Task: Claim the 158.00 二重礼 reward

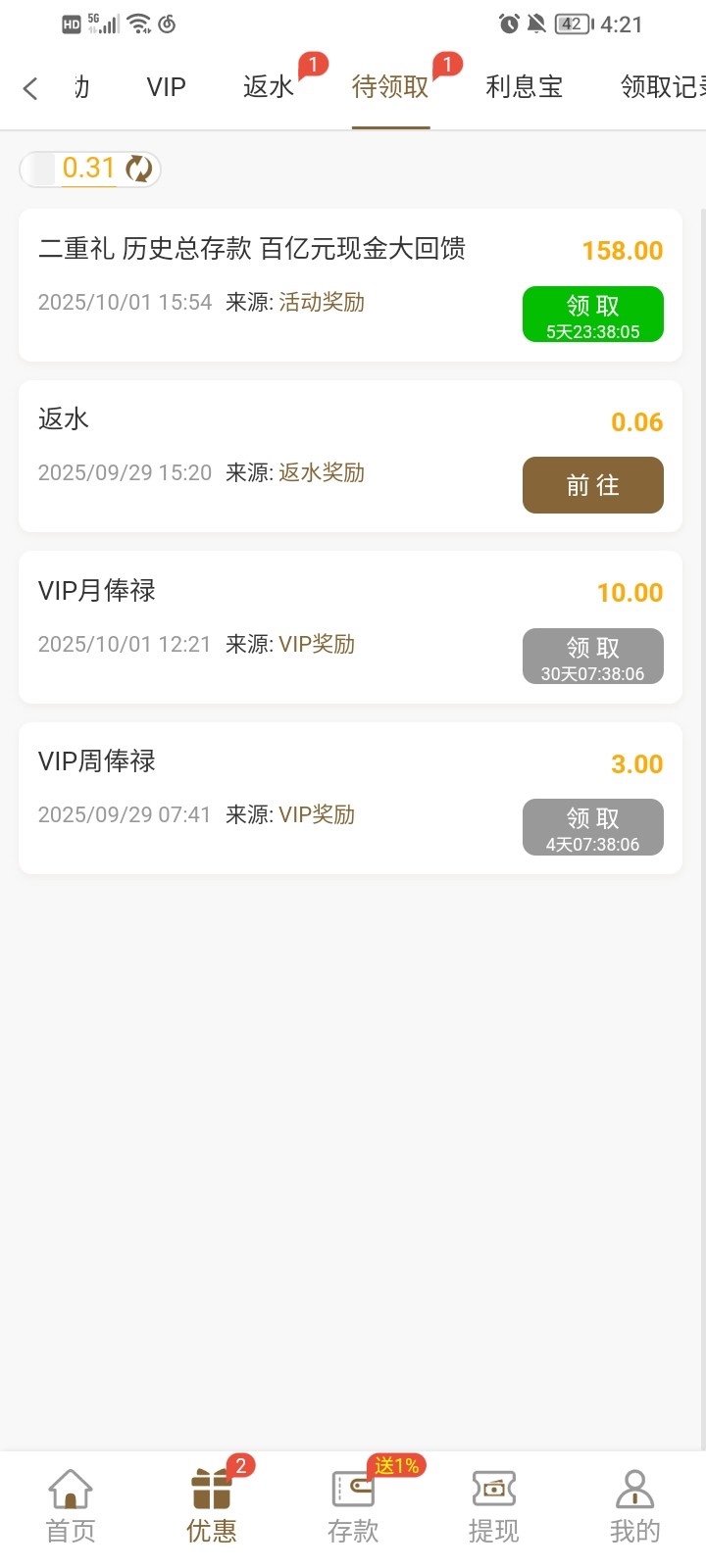Action: (592, 315)
